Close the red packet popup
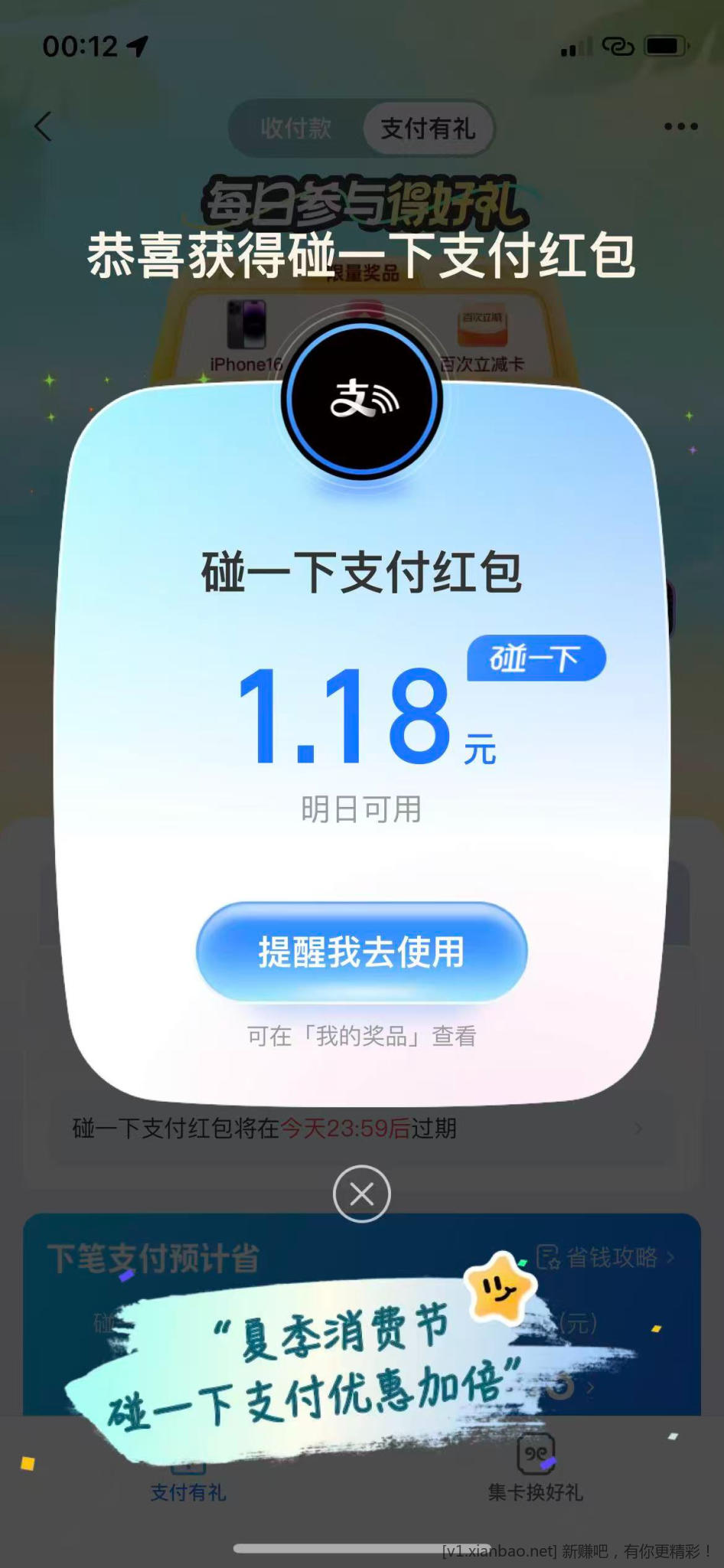The width and height of the screenshot is (724, 1568). coord(361,1194)
